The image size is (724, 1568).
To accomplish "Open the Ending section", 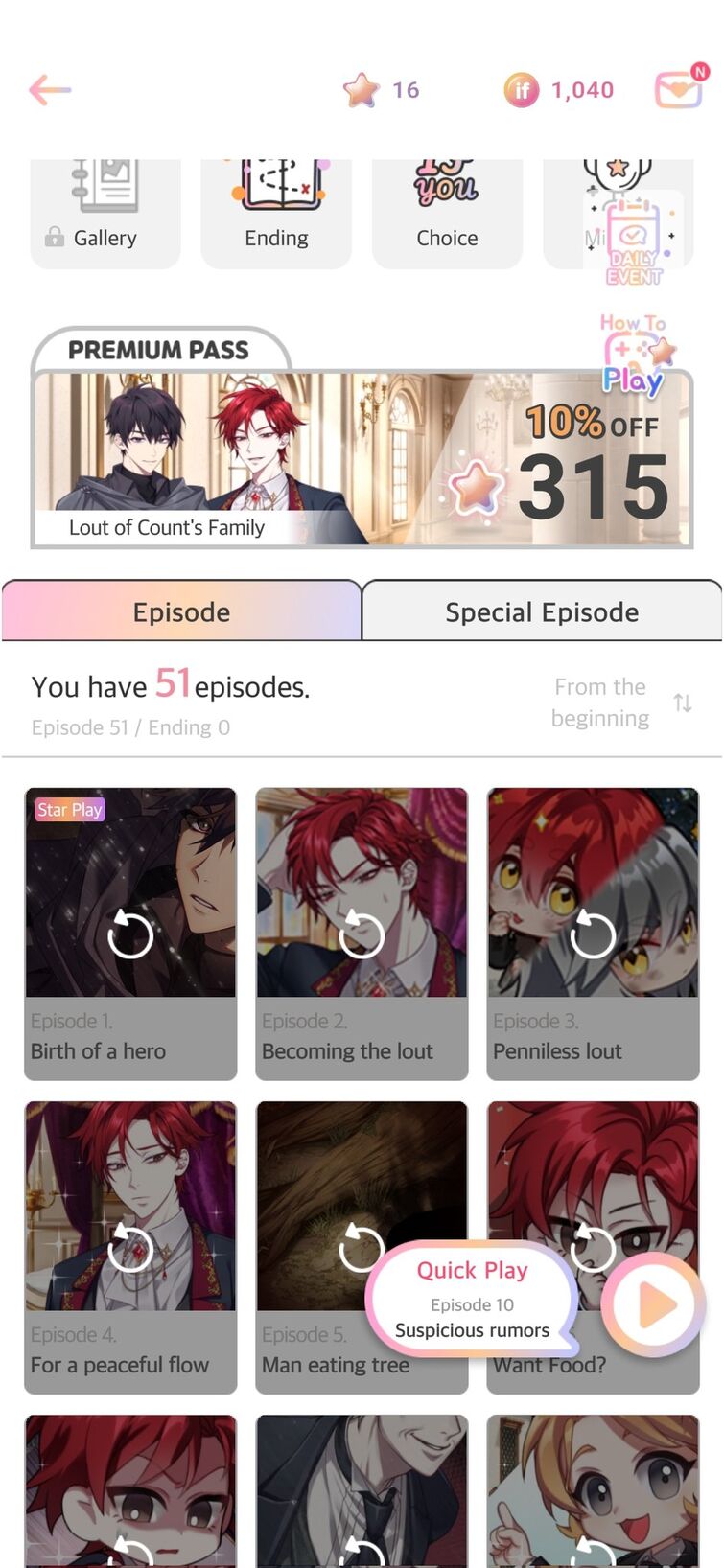I will (x=276, y=214).
